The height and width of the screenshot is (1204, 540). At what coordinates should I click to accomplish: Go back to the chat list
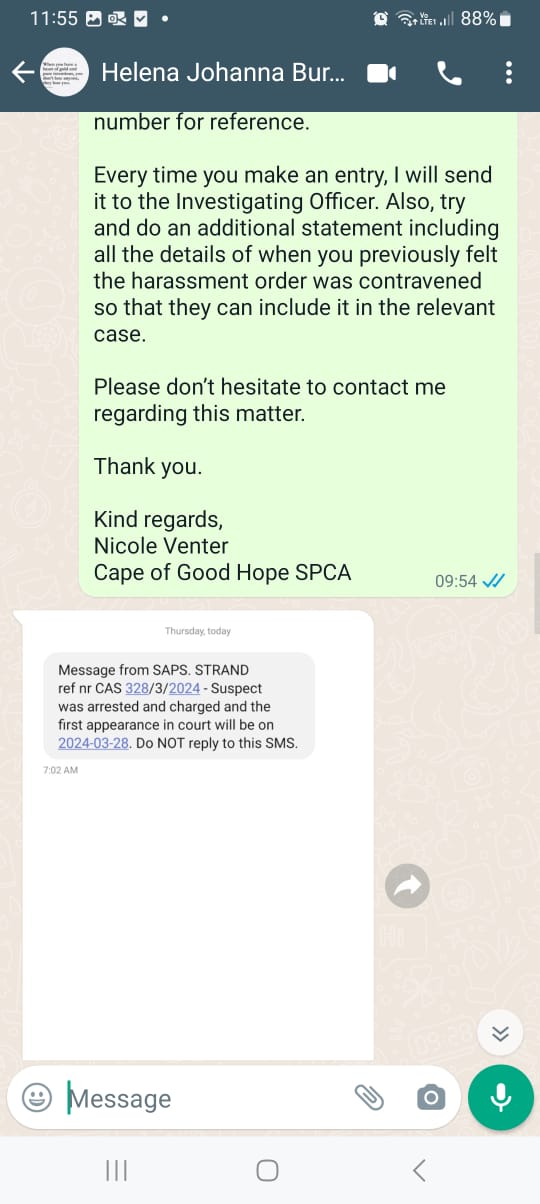23,72
